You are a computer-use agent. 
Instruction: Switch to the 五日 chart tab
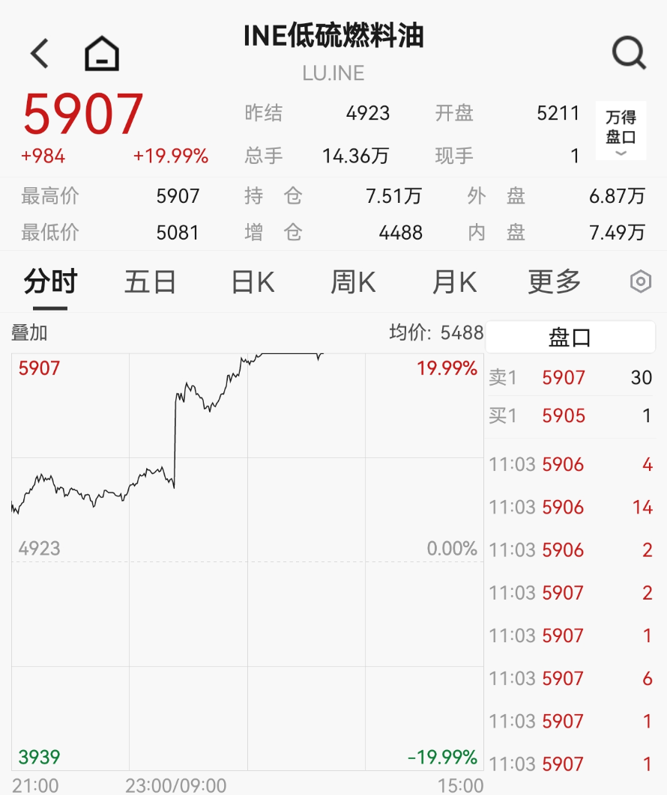150,282
